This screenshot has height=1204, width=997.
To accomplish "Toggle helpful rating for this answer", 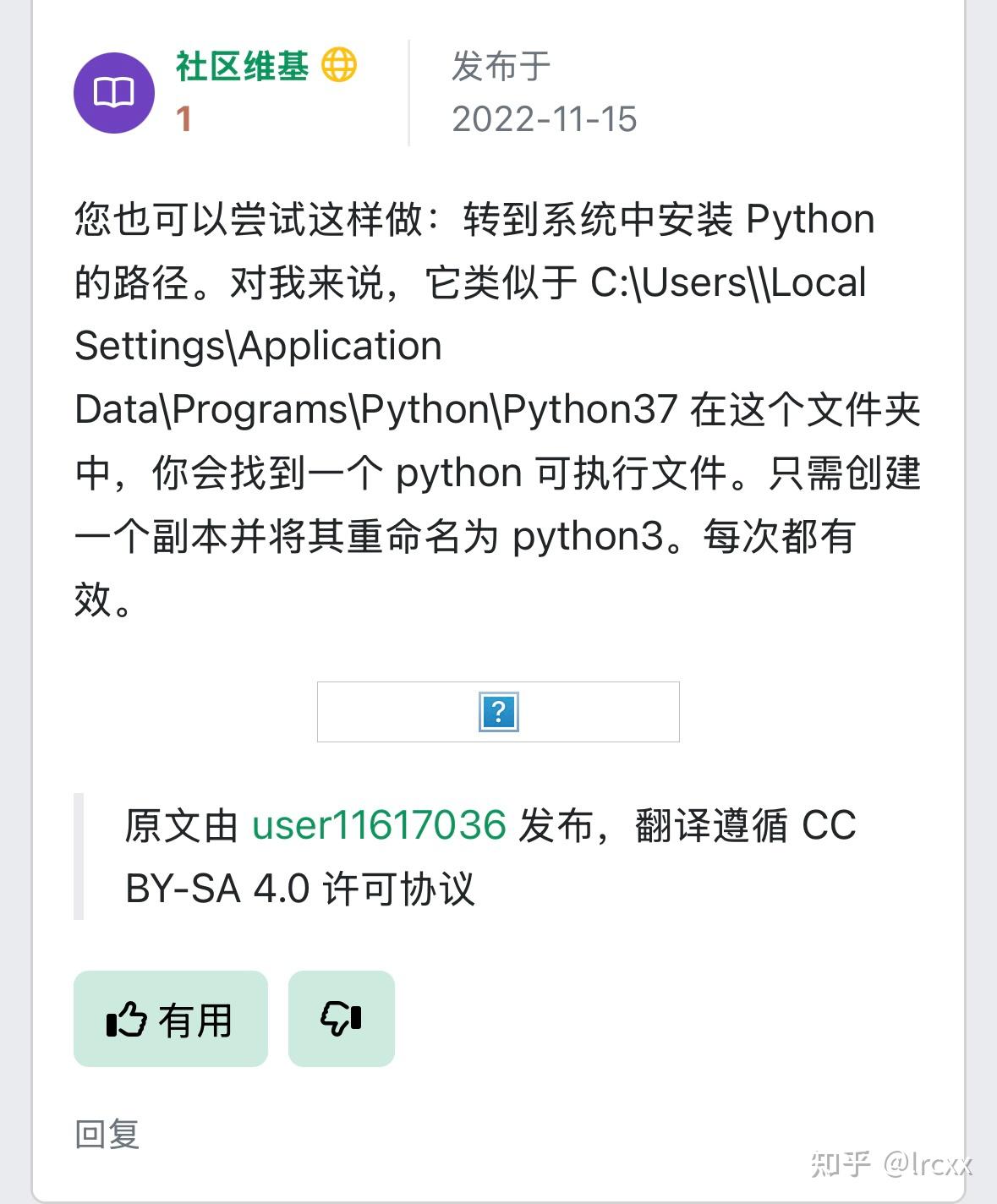I will [x=169, y=1019].
